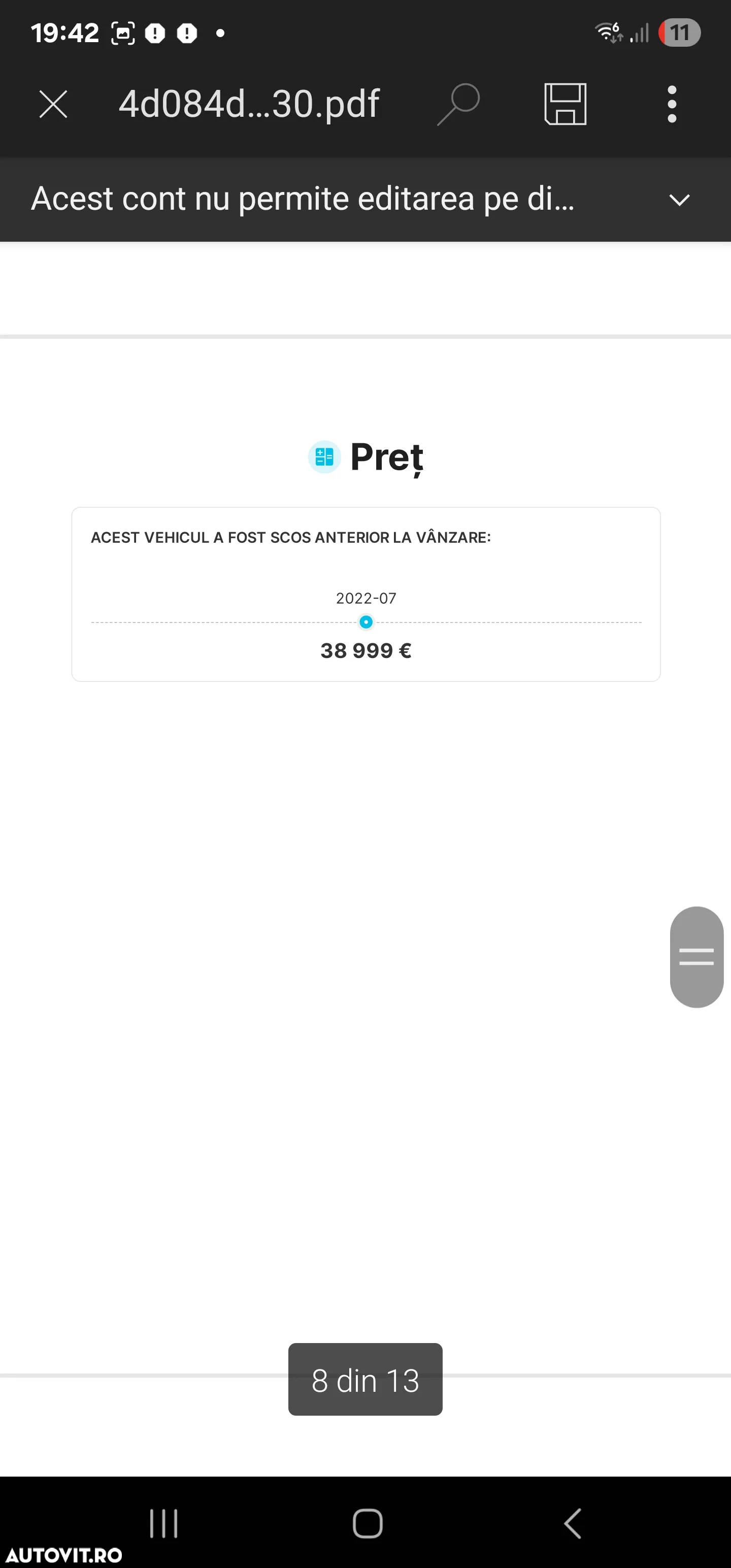Expand the account editing notice banner
Image resolution: width=731 pixels, height=1568 pixels.
pos(679,200)
